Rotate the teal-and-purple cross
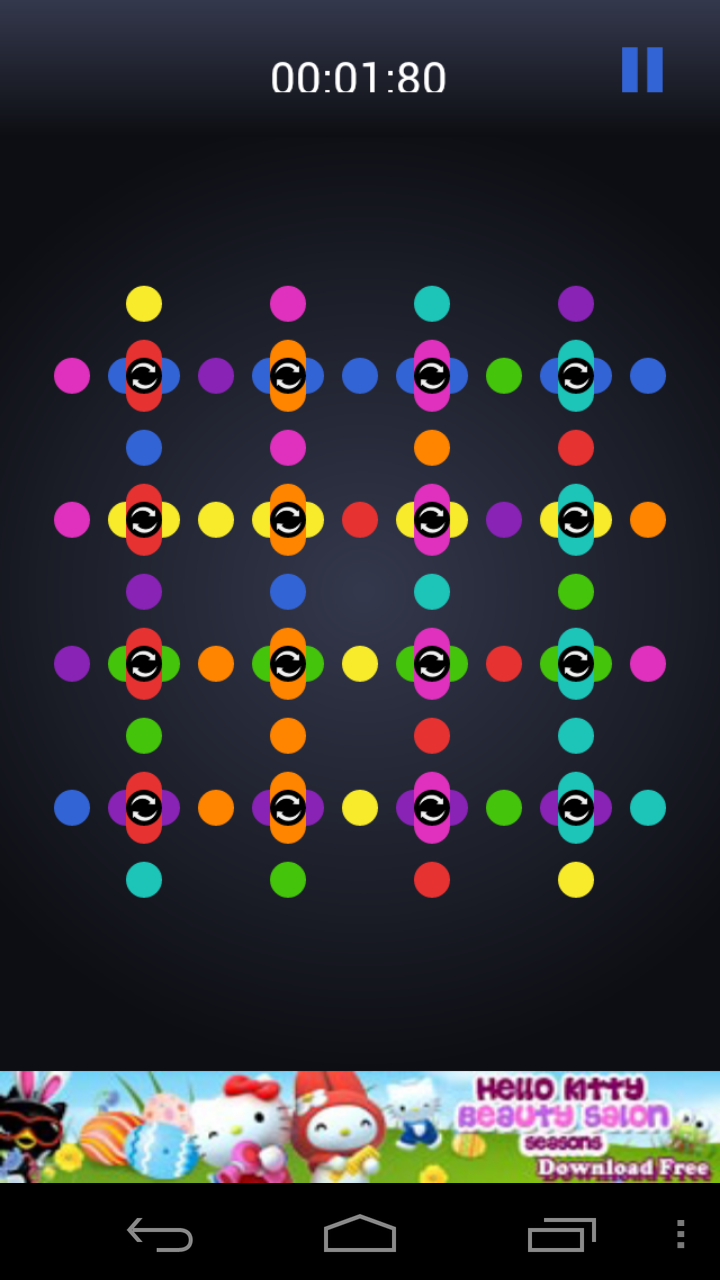Image resolution: width=720 pixels, height=1280 pixels. (x=576, y=808)
